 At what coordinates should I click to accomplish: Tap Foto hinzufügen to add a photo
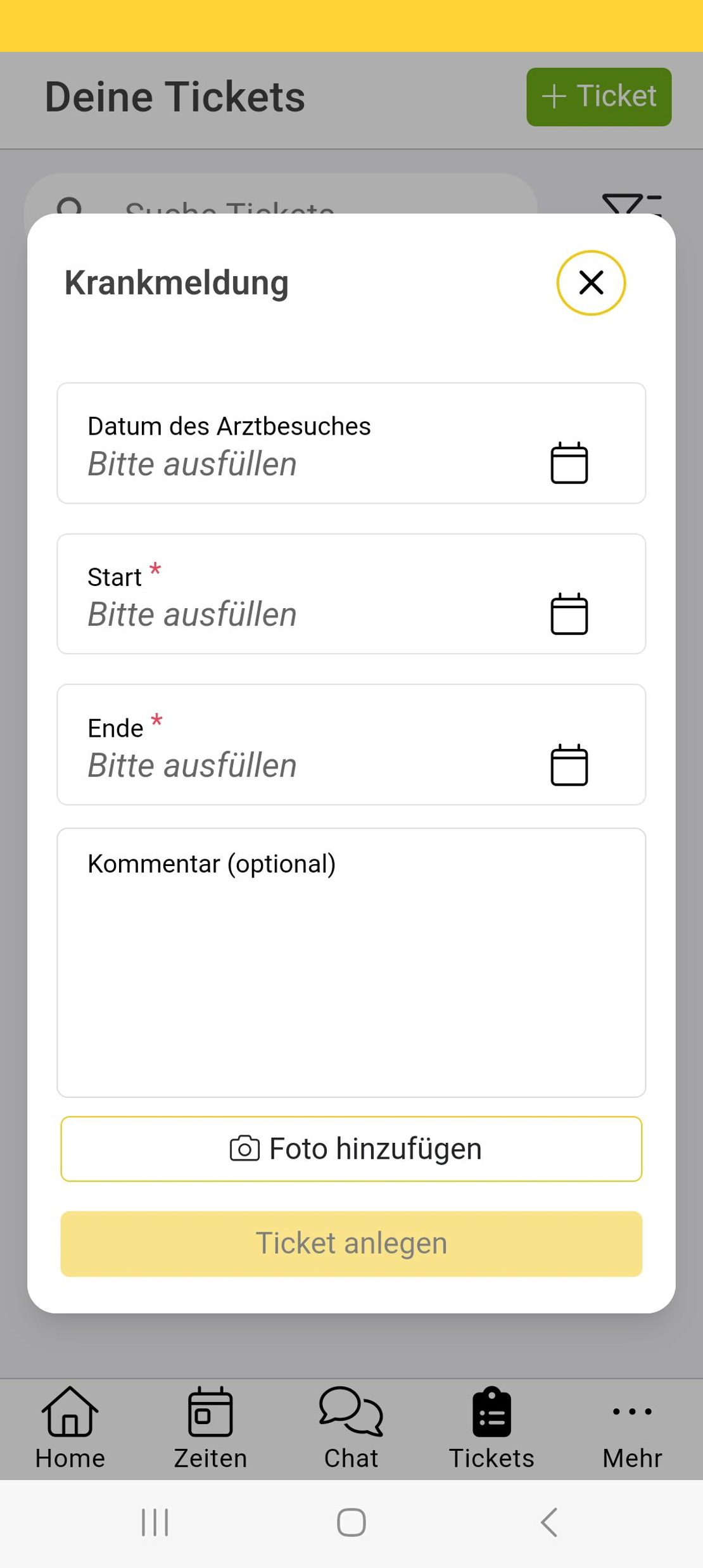click(351, 1149)
